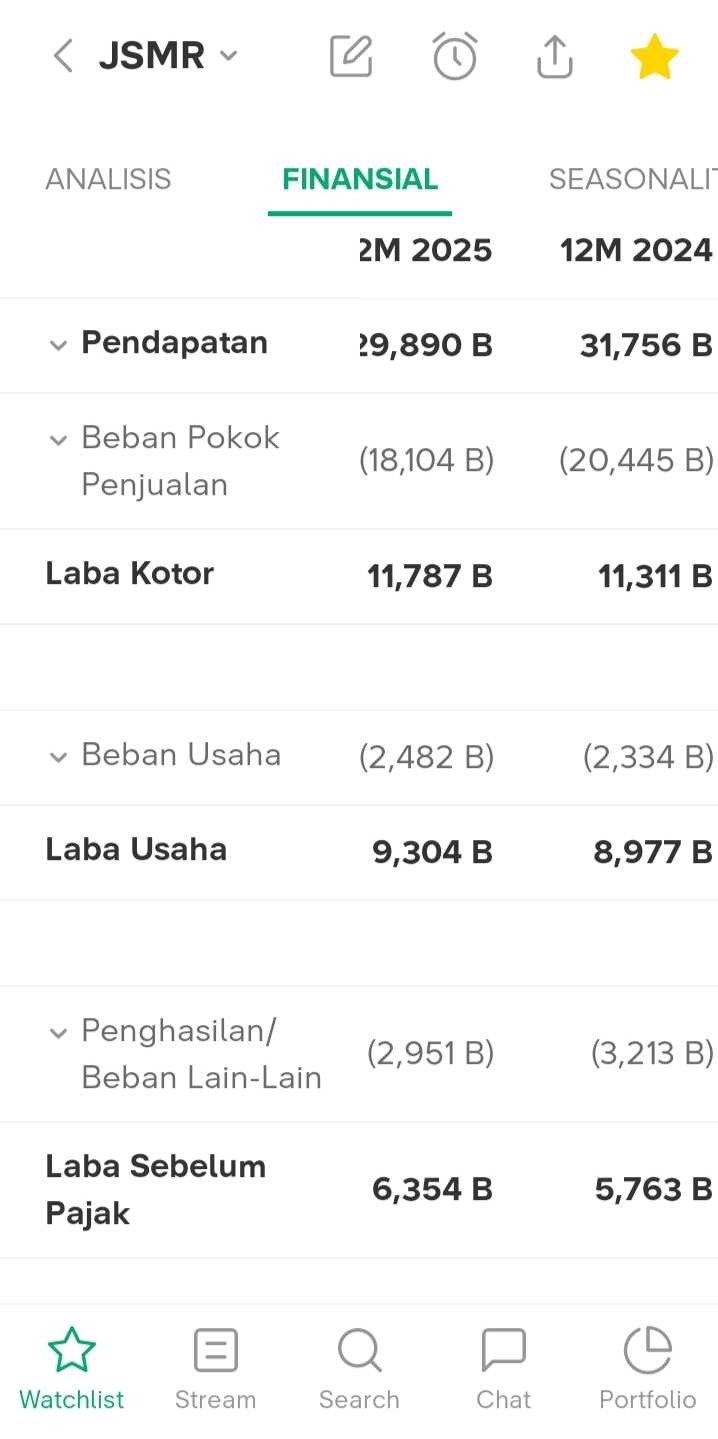This screenshot has width=718, height=1439.
Task: Switch to the Chat tab
Action: (x=503, y=1368)
